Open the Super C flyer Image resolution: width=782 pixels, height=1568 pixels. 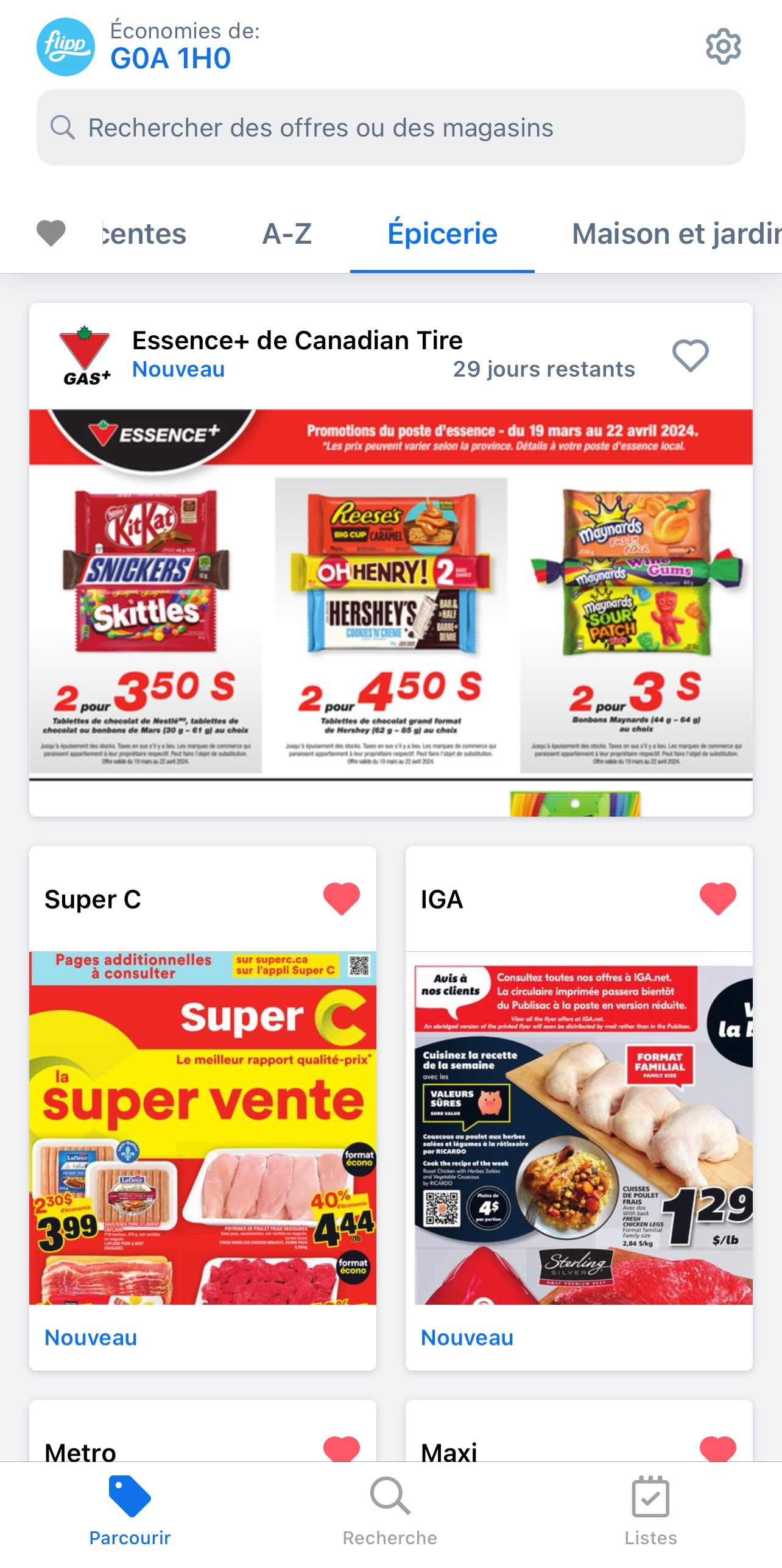pyautogui.click(x=202, y=1127)
